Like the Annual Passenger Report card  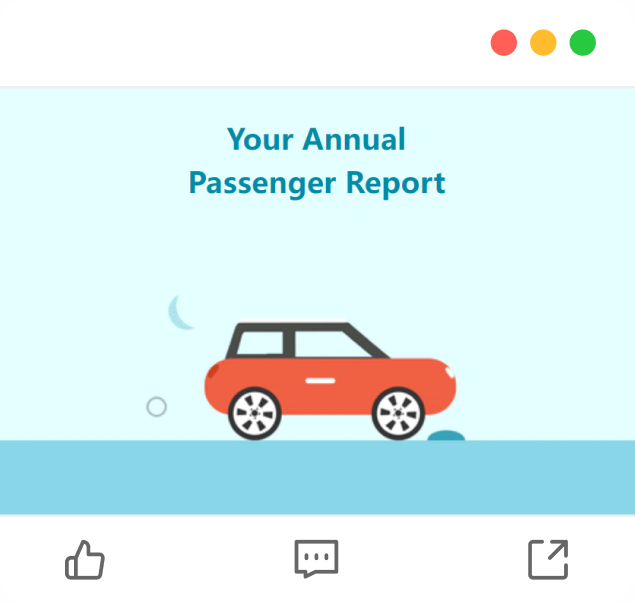click(x=85, y=560)
